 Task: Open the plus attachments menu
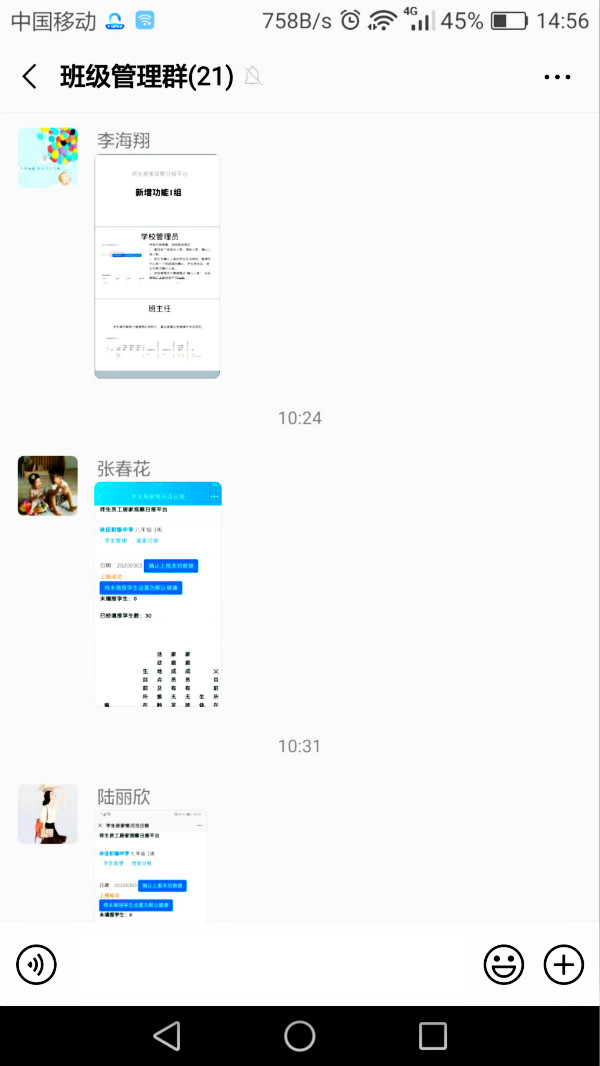[564, 965]
